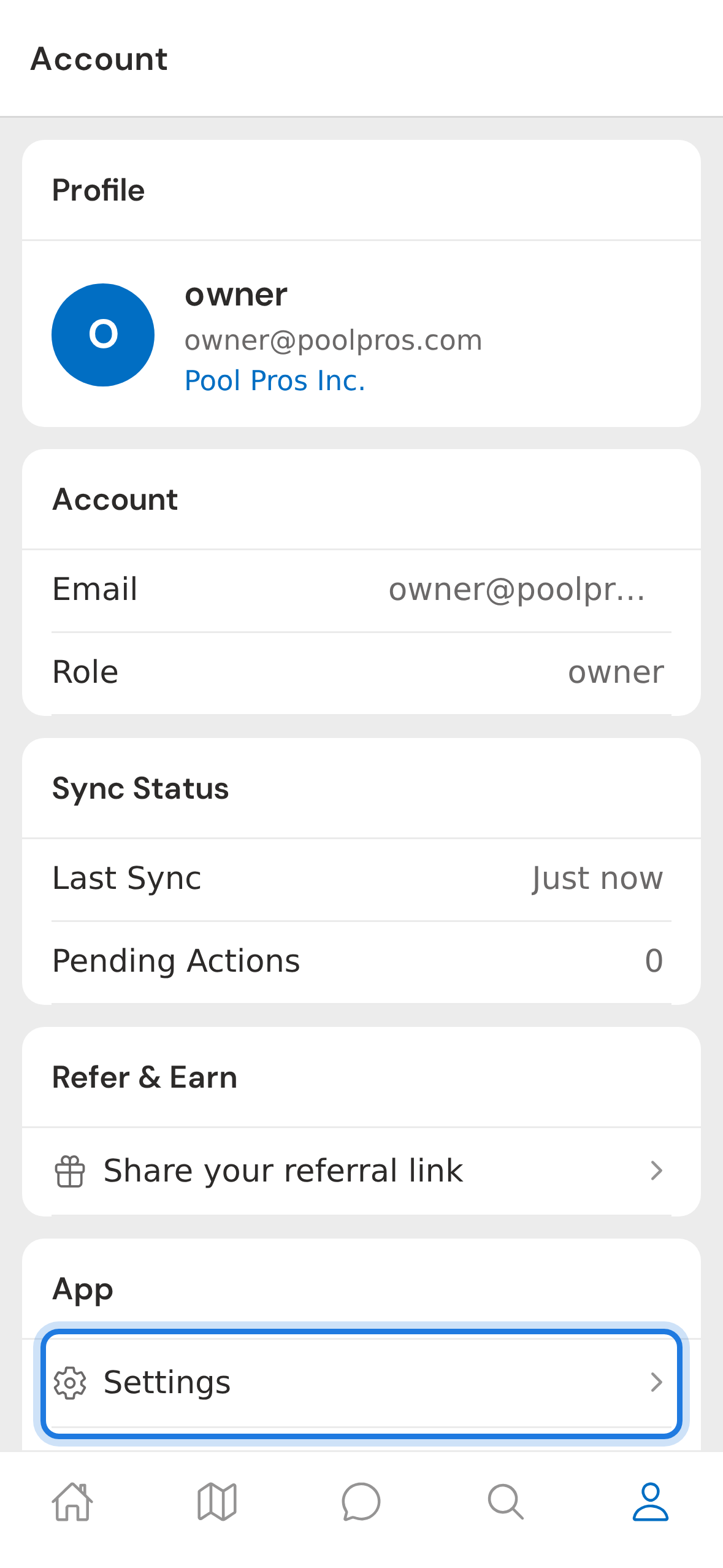Tap the Role row showing owner
The width and height of the screenshot is (723, 1568).
[361, 672]
